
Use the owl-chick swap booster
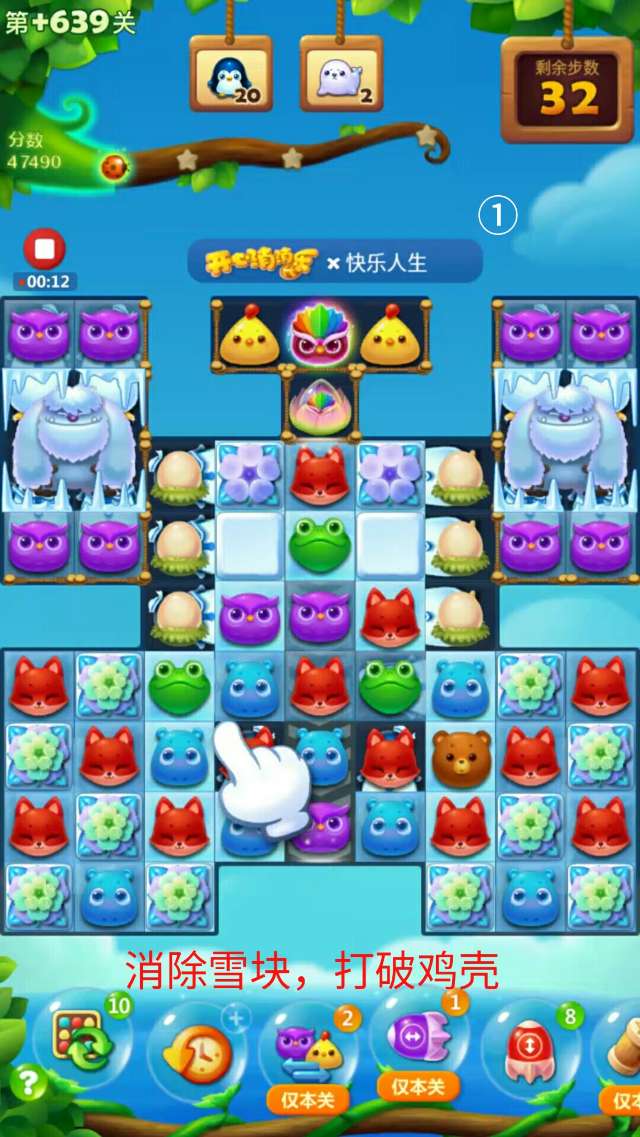pos(309,1050)
